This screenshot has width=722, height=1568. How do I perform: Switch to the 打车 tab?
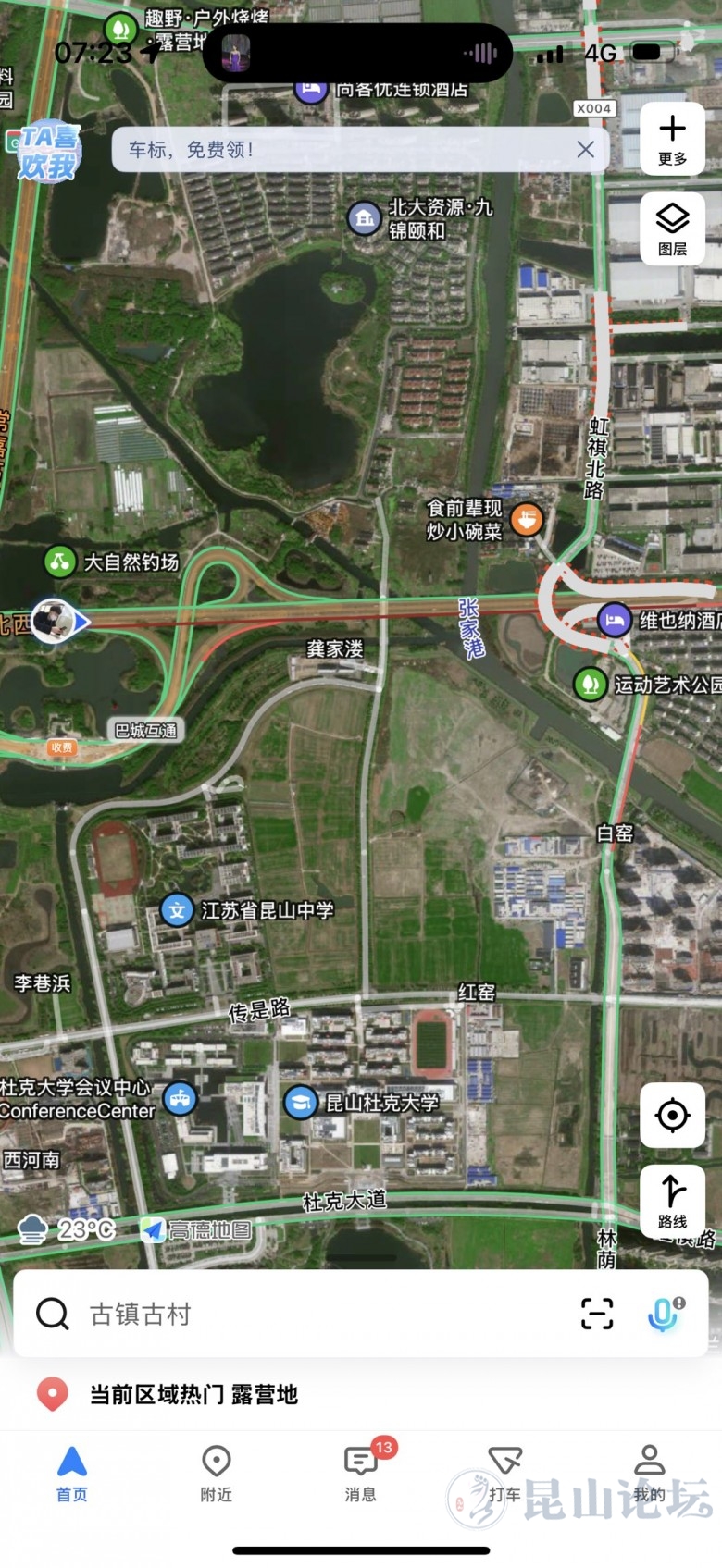point(504,1473)
